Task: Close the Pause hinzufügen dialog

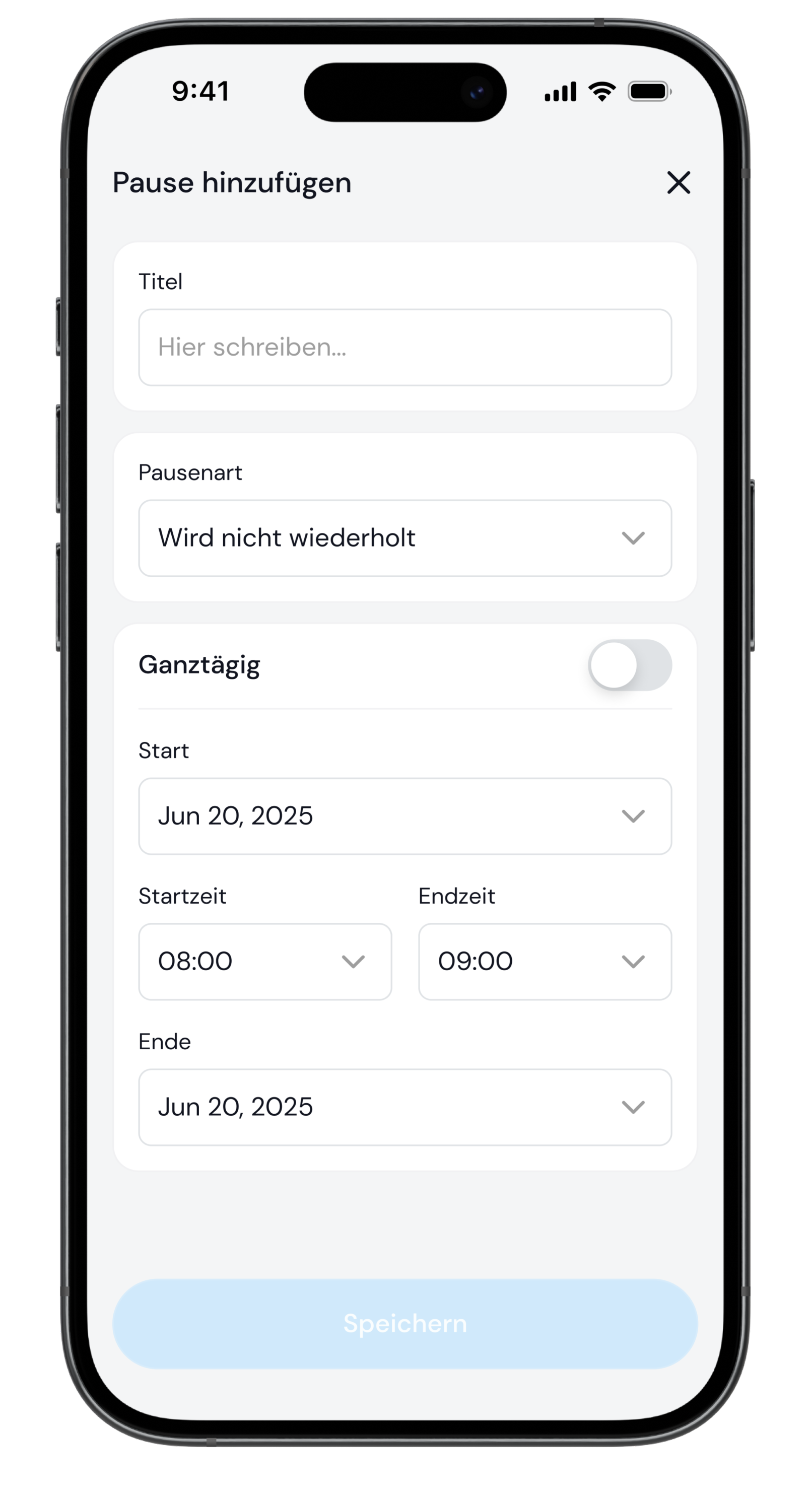Action: coord(679,182)
